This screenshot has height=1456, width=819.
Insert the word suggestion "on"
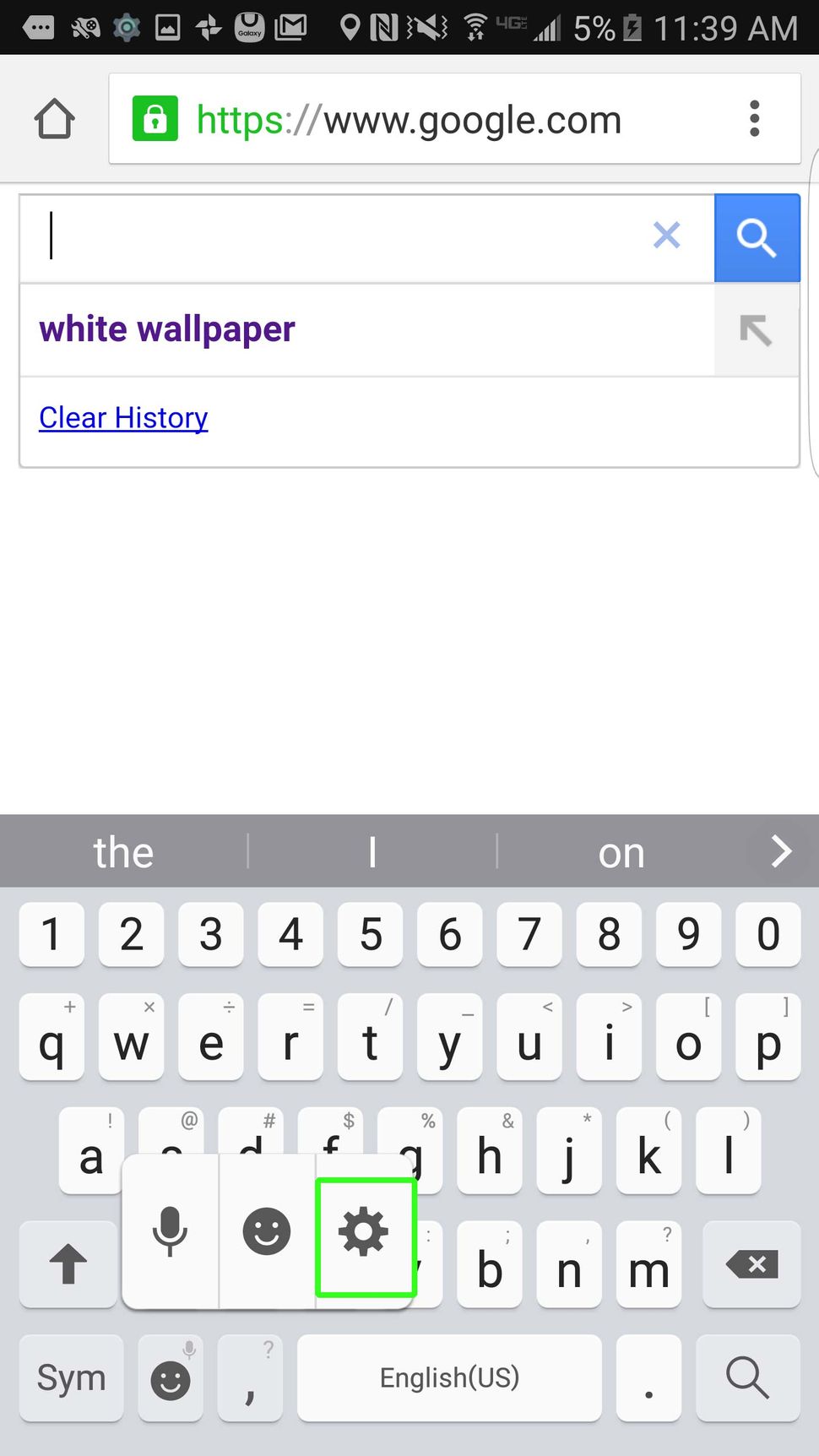click(621, 852)
